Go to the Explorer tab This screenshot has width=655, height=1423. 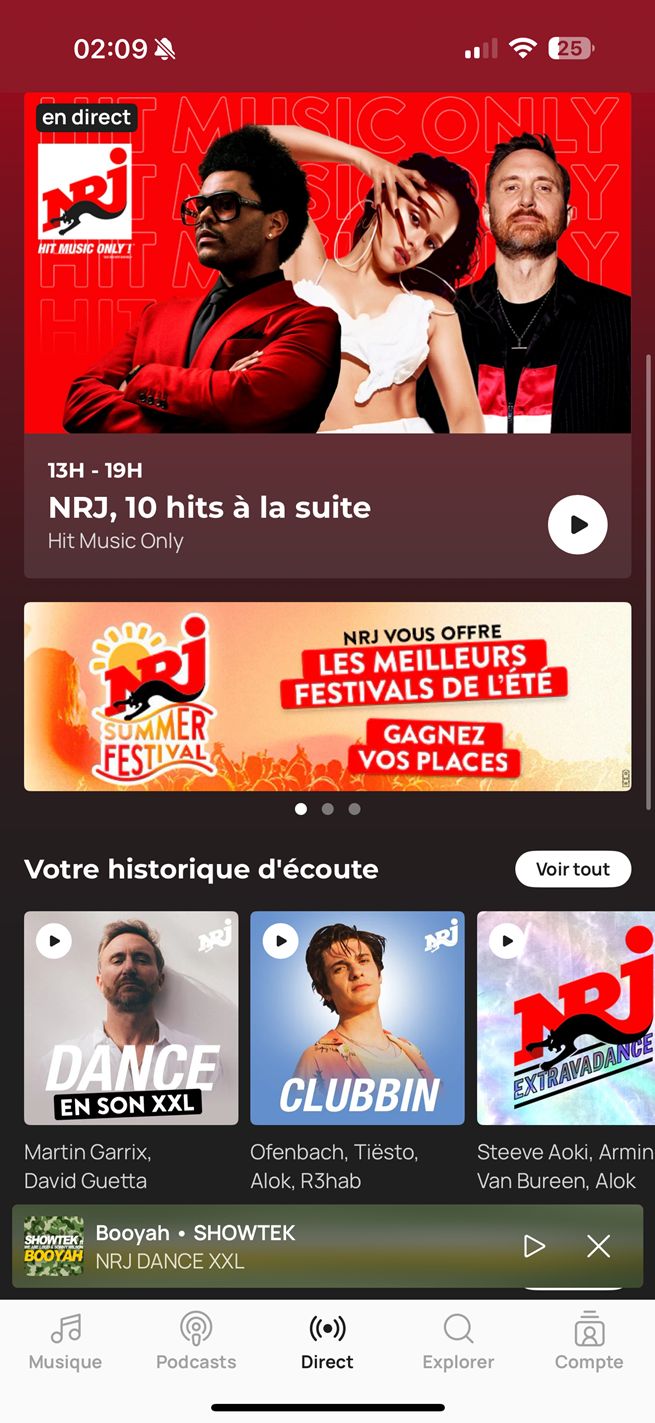point(458,1342)
